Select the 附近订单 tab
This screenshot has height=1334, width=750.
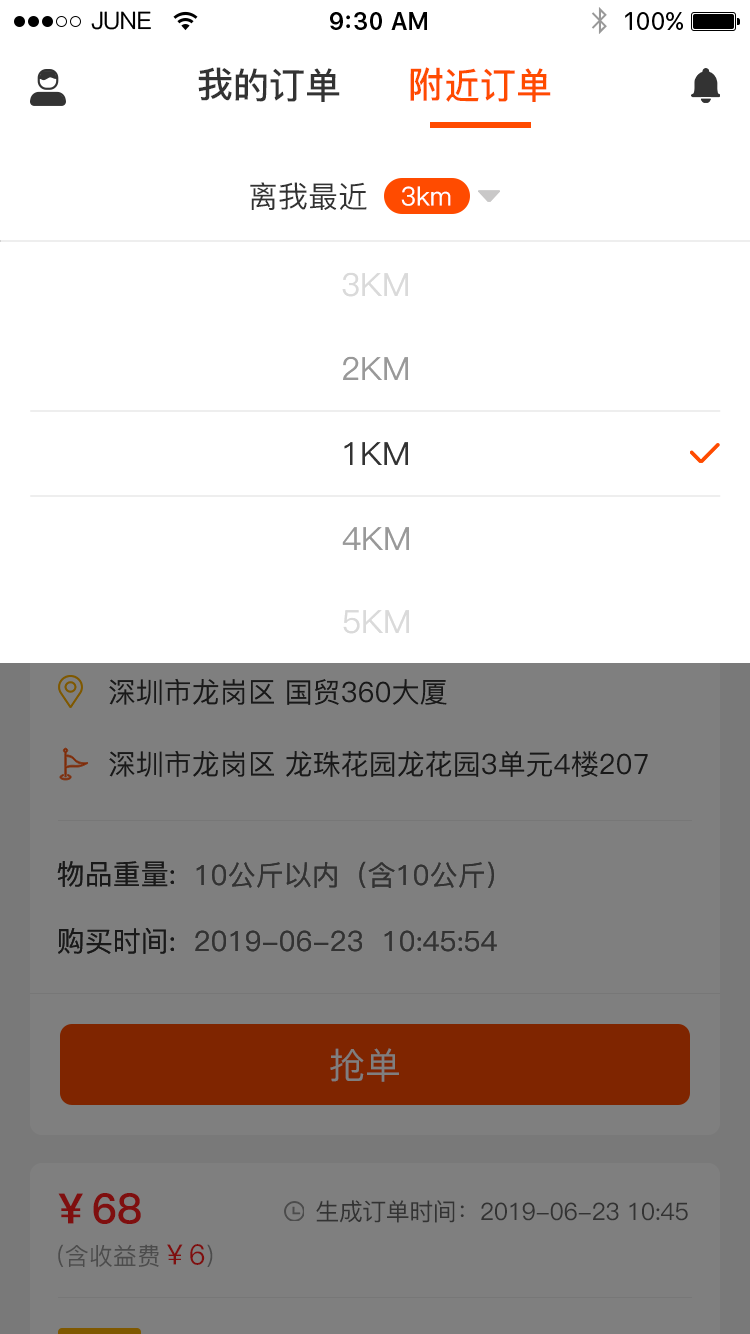[480, 86]
